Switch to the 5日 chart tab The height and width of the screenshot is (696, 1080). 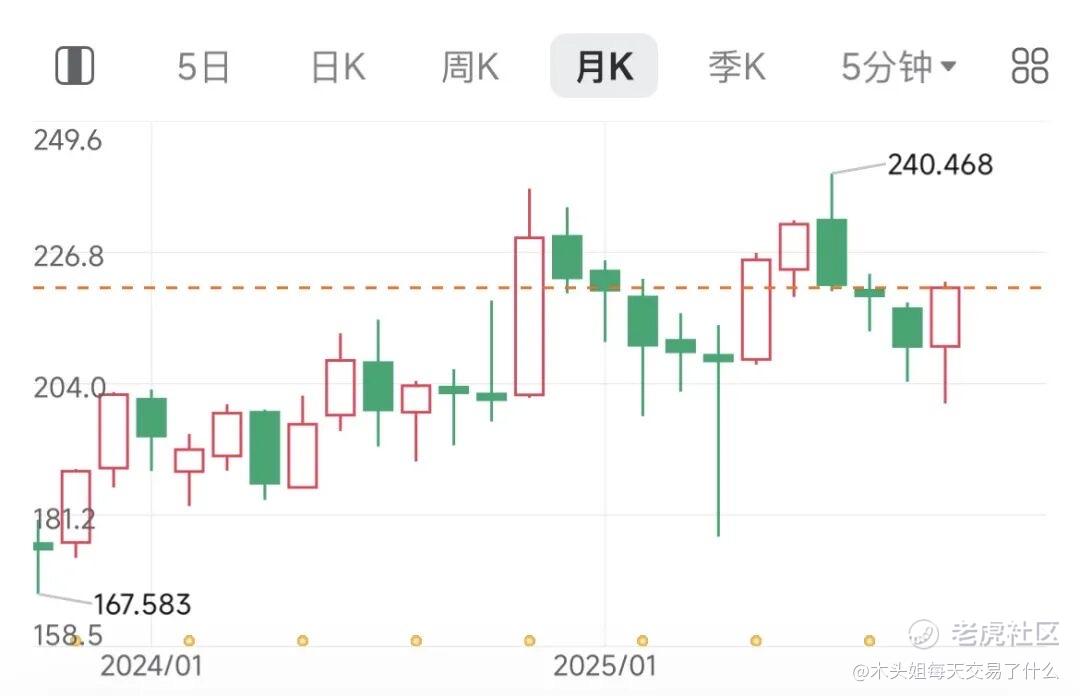[x=203, y=67]
